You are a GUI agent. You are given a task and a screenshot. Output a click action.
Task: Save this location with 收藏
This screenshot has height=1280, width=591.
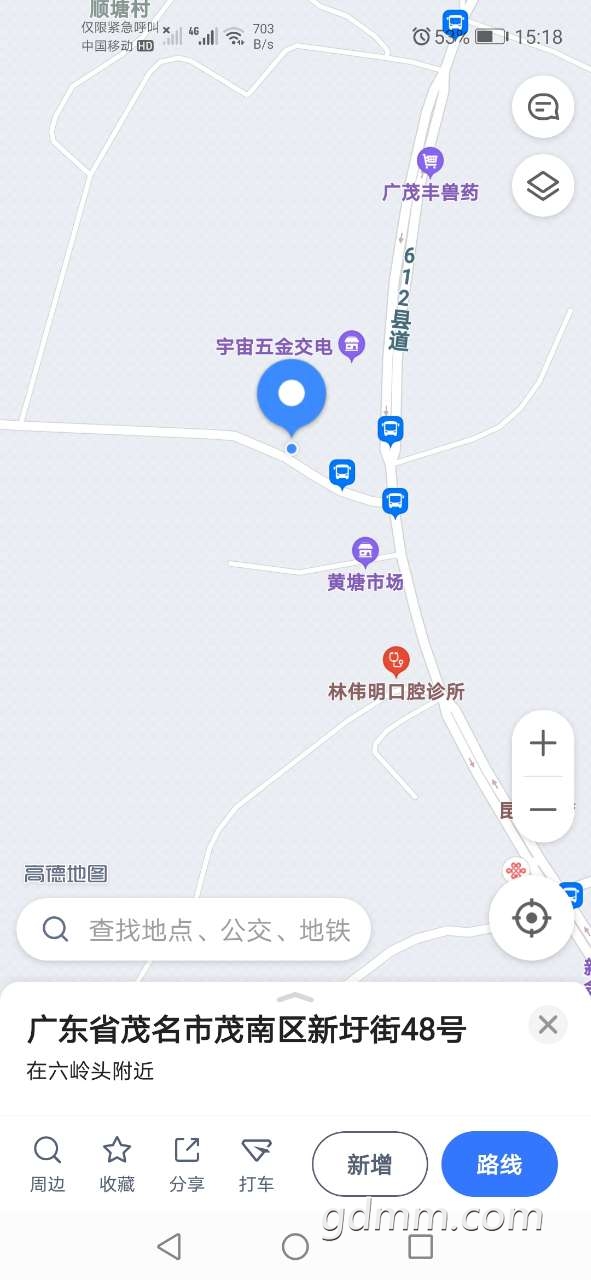117,1164
